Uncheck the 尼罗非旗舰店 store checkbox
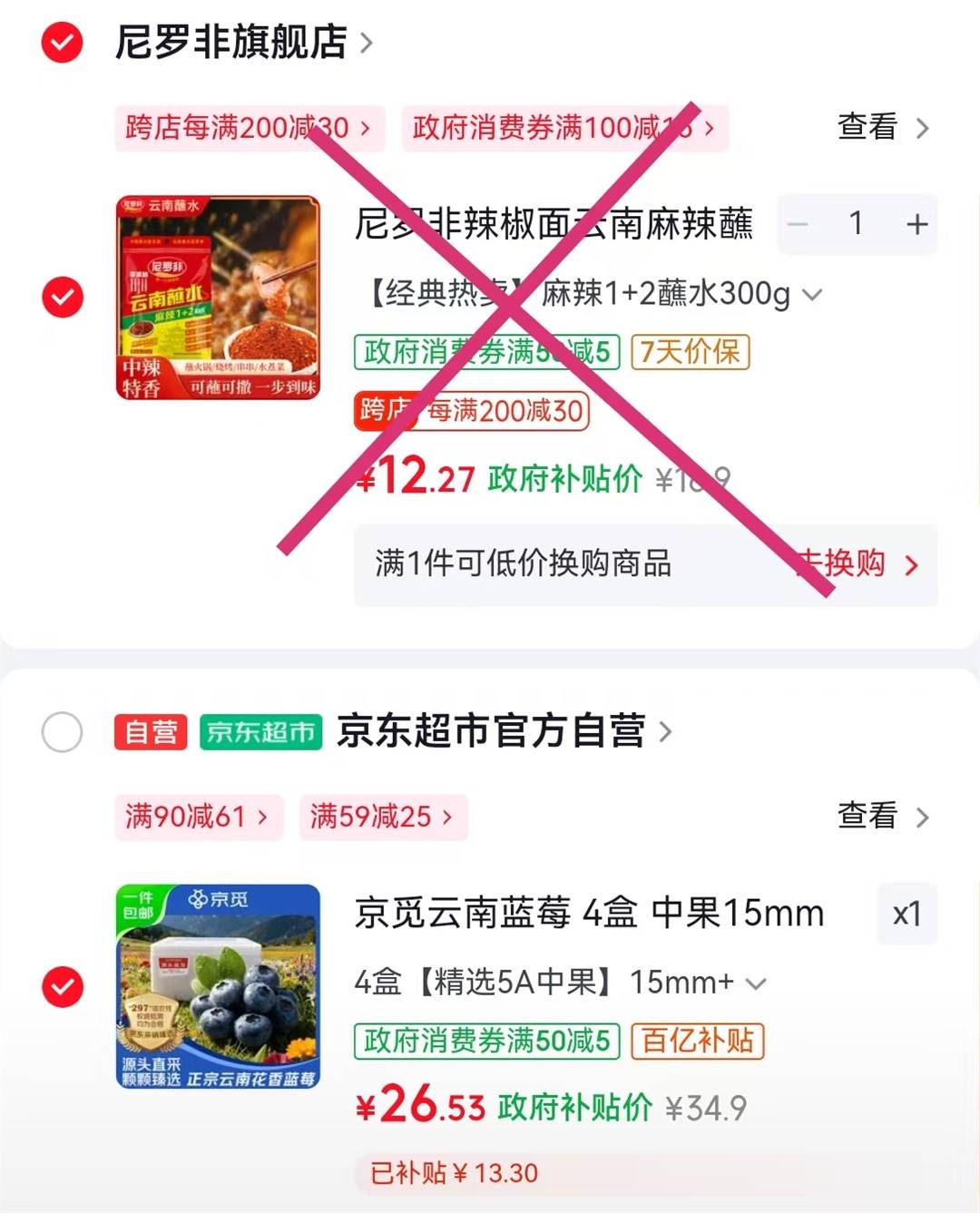The image size is (980, 1213). point(62,43)
